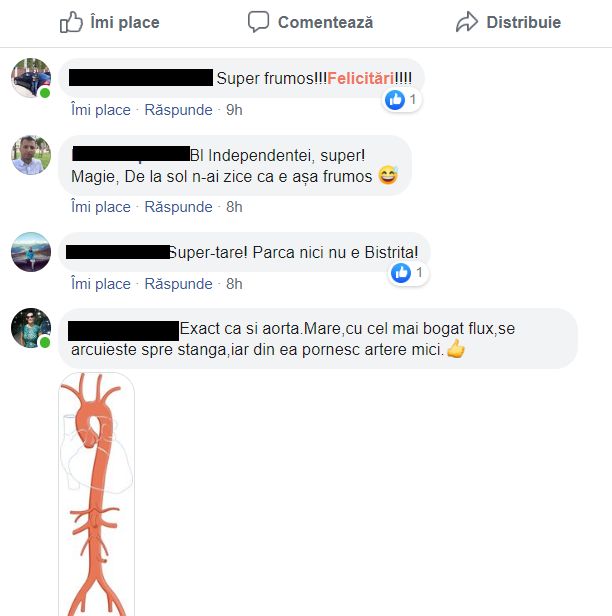Image resolution: width=612 pixels, height=616 pixels.
Task: Like the 'Super-tare!' comment
Action: point(101,284)
